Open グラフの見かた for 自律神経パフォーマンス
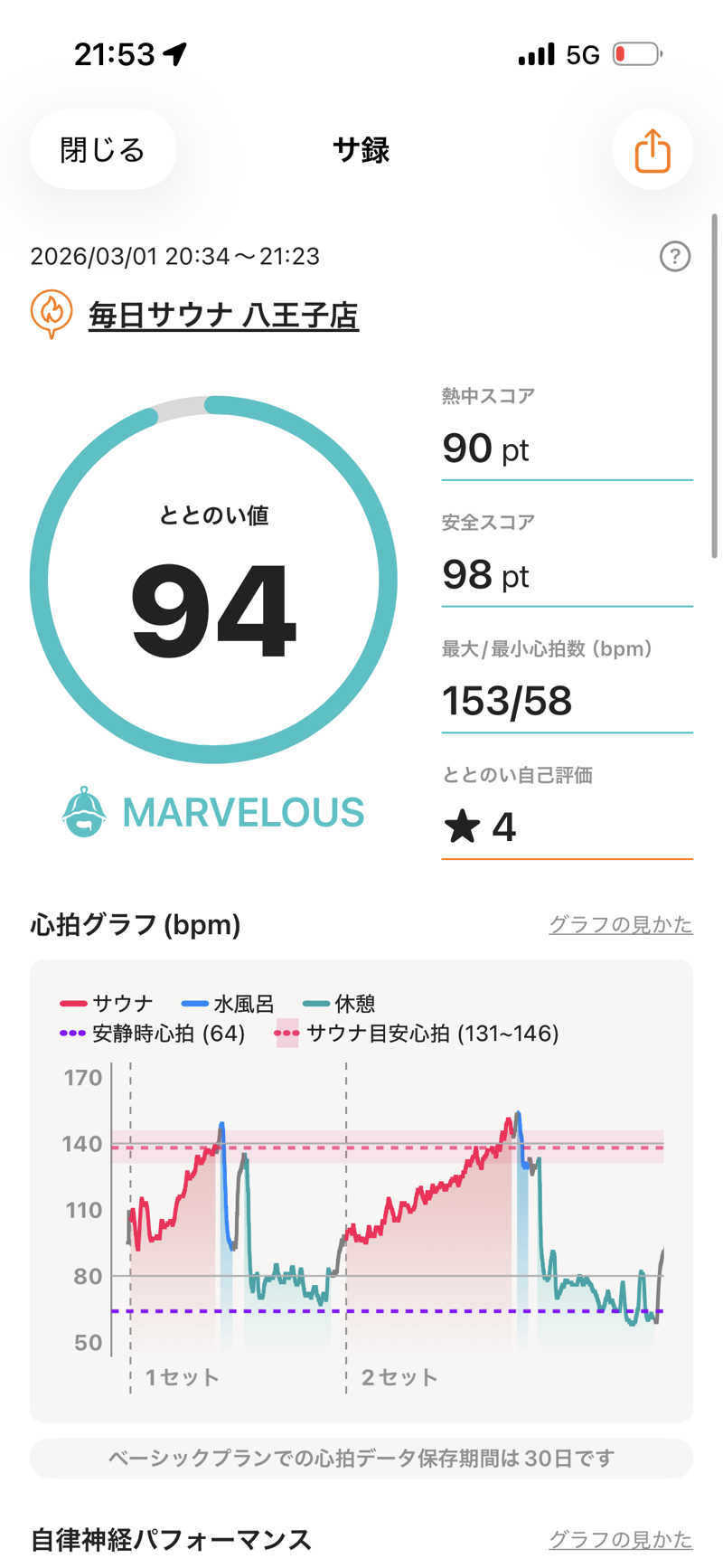 (620, 1539)
